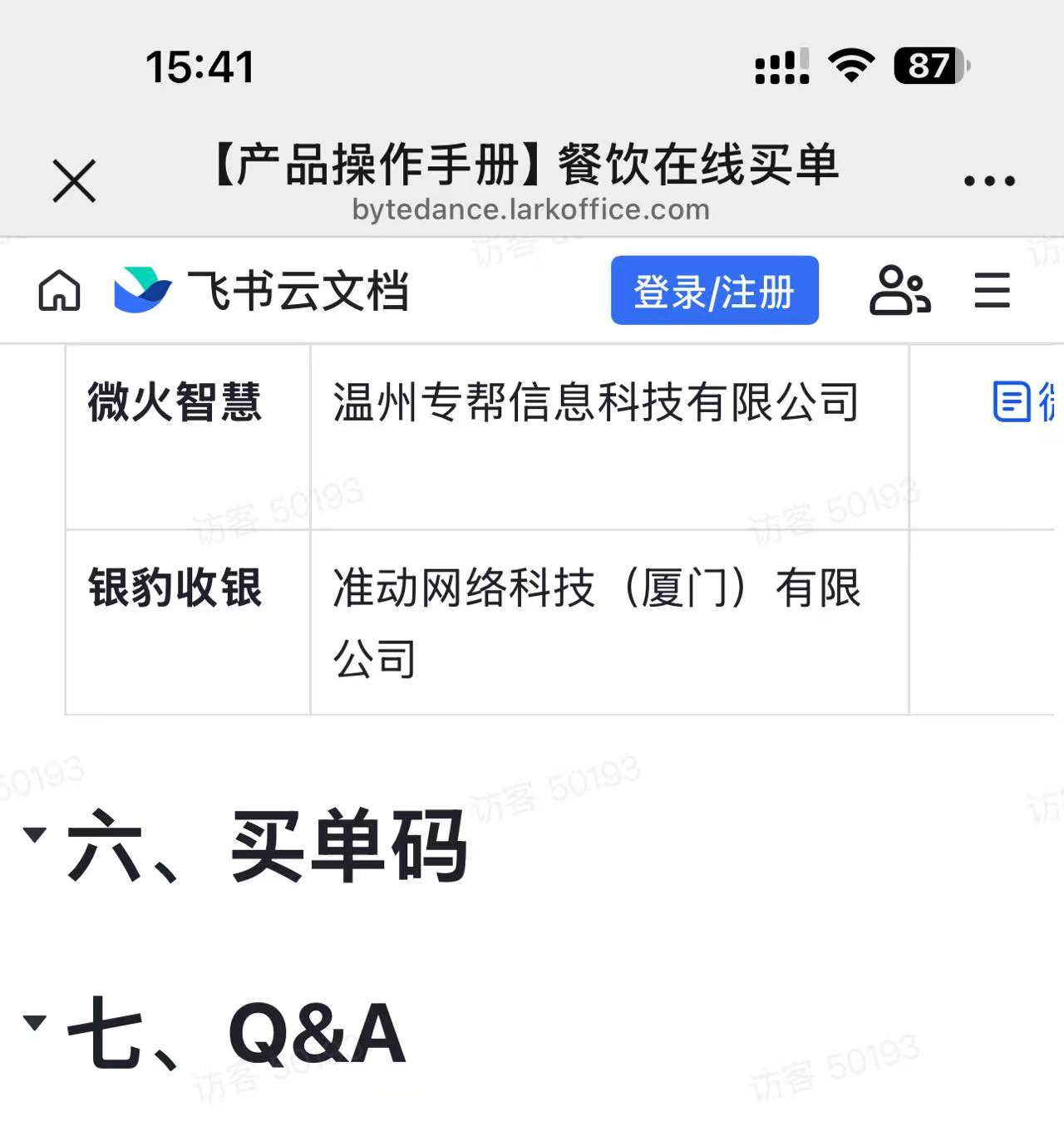1064x1136 pixels.
Task: Open the three-dot more options menu
Action: 989,181
